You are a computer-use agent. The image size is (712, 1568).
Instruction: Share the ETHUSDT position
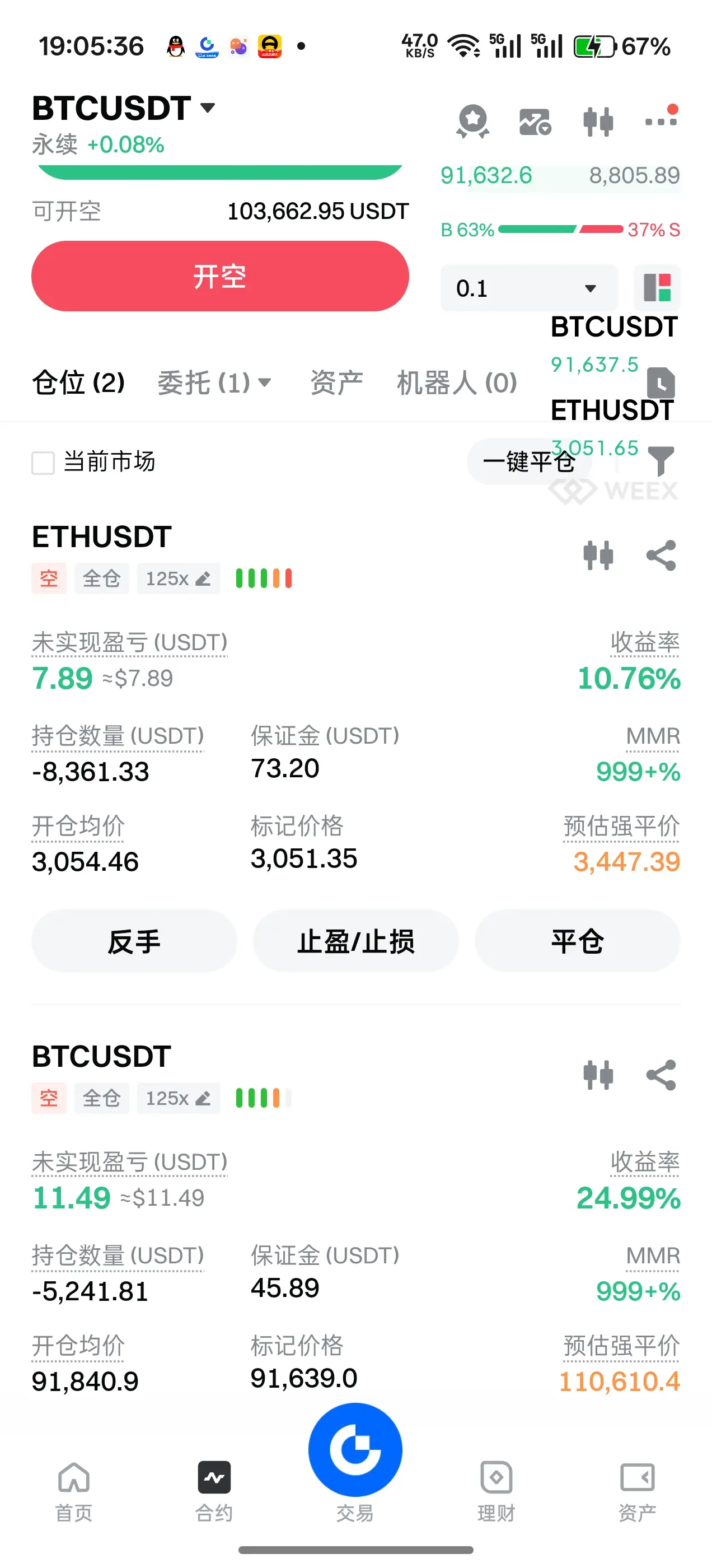coord(661,555)
